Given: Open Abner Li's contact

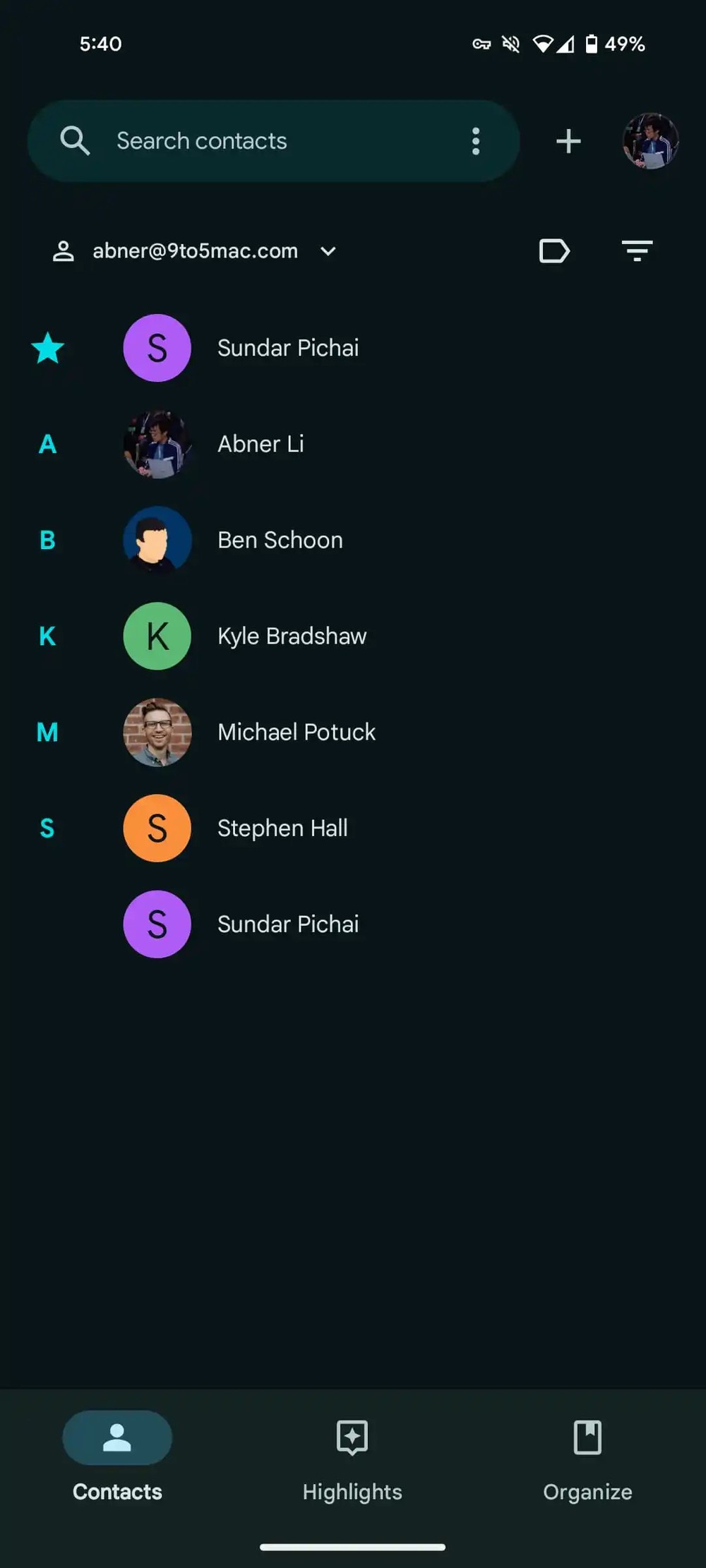Looking at the screenshot, I should (353, 444).
